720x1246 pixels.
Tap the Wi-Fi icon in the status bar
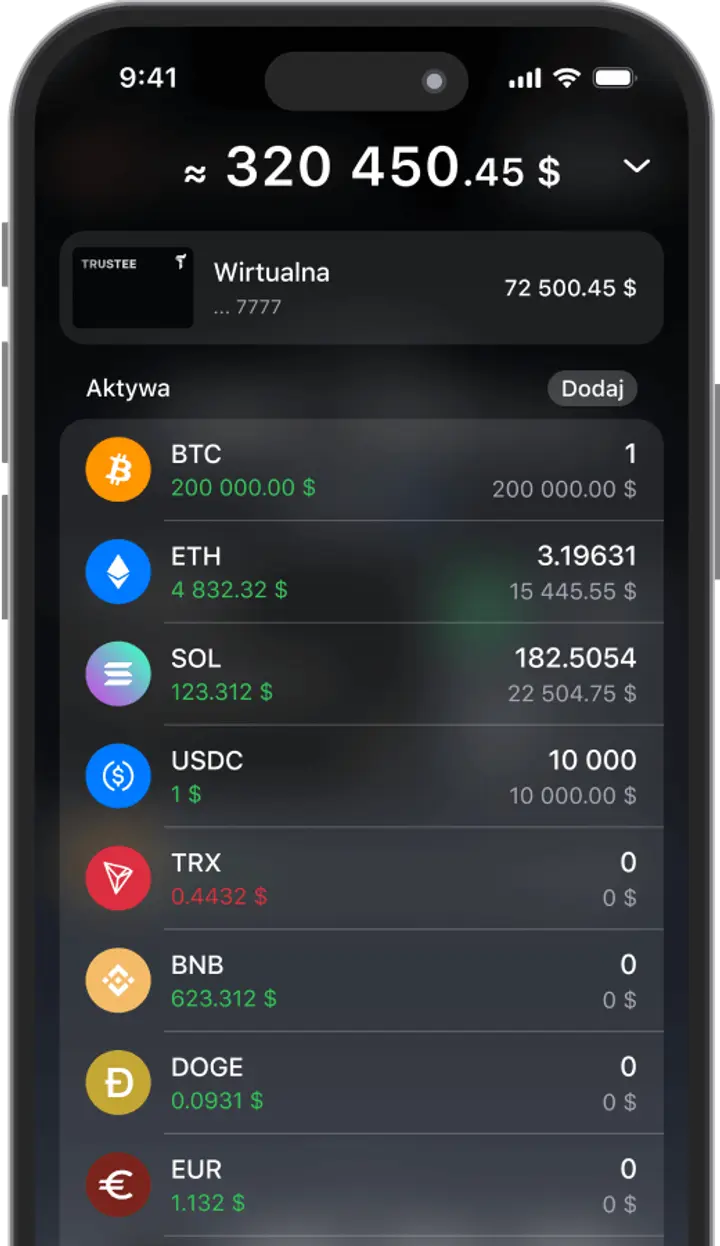click(x=566, y=77)
